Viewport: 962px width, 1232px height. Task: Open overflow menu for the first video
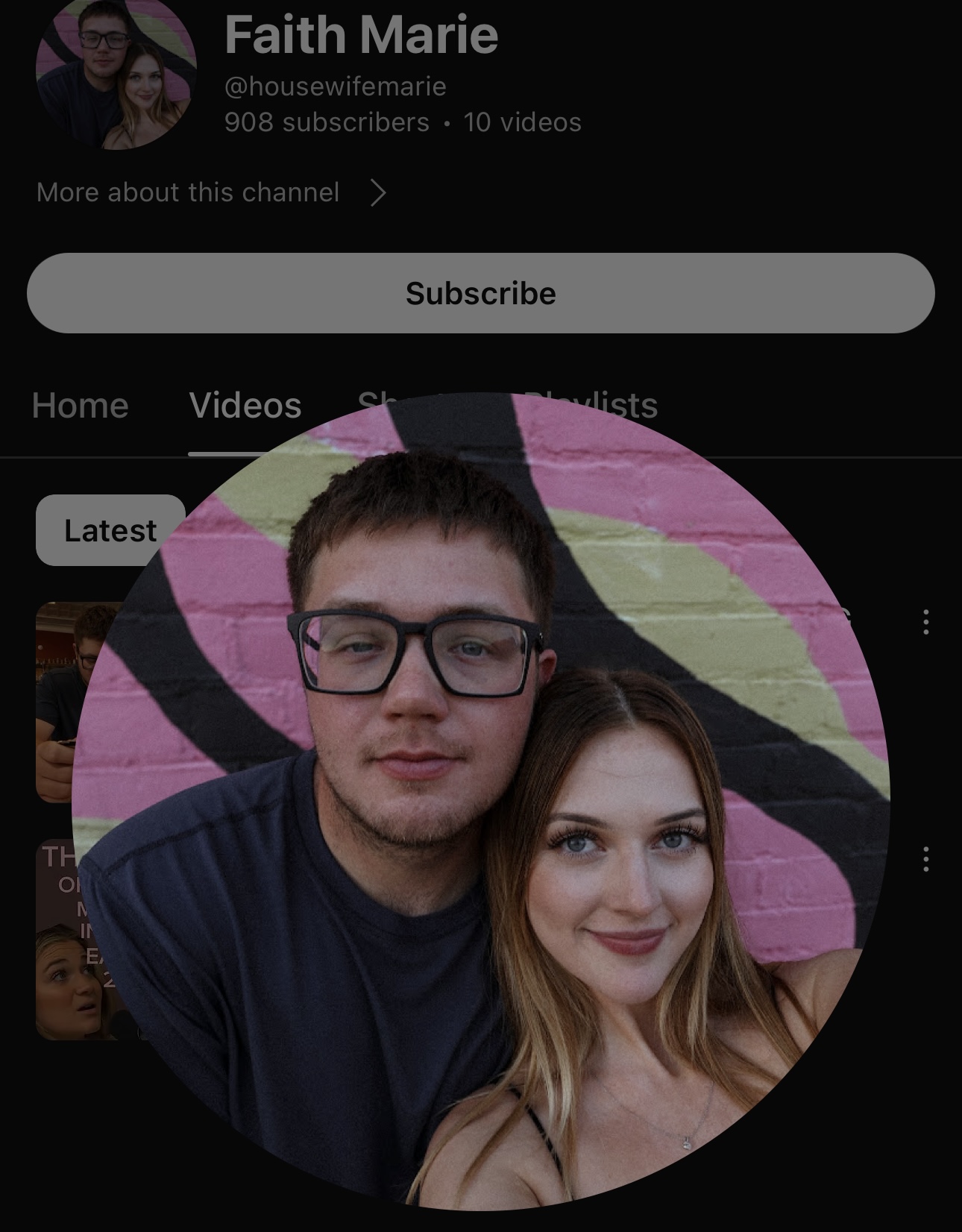[925, 622]
